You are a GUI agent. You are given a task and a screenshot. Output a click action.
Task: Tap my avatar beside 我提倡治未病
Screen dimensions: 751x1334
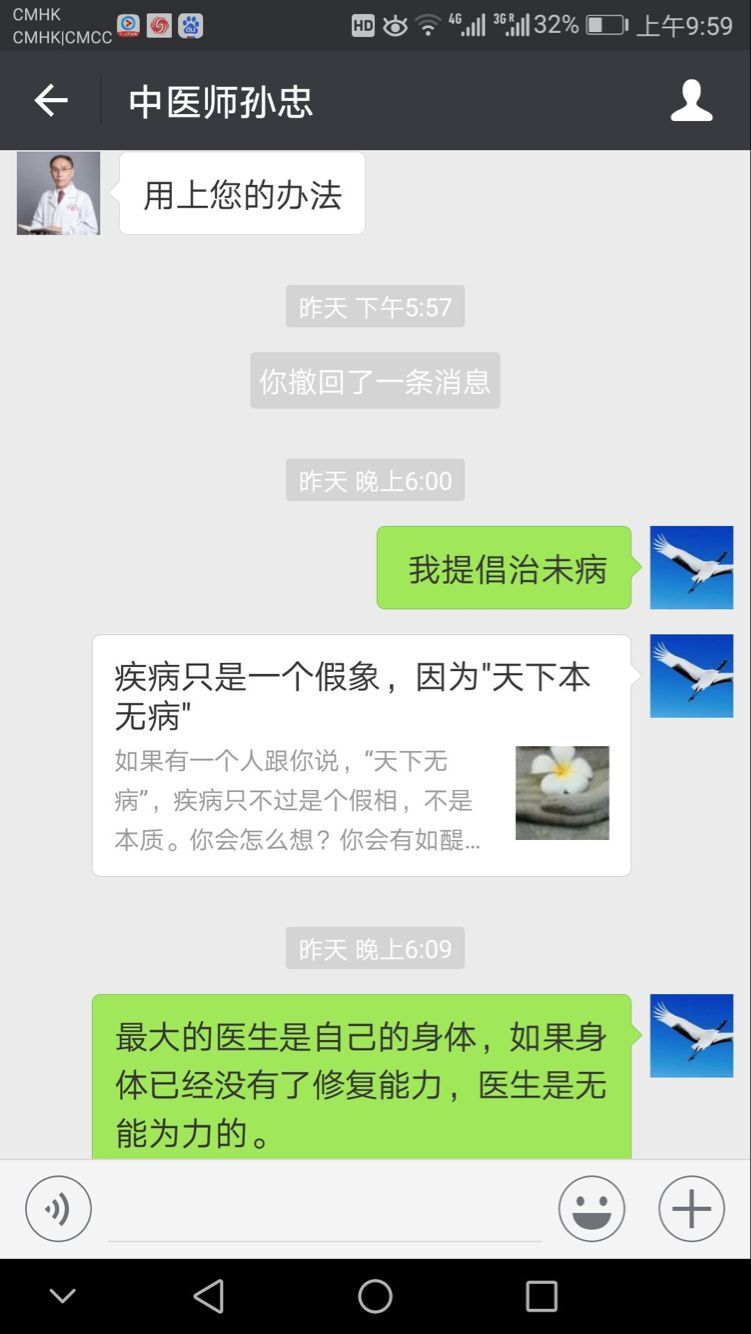(691, 567)
